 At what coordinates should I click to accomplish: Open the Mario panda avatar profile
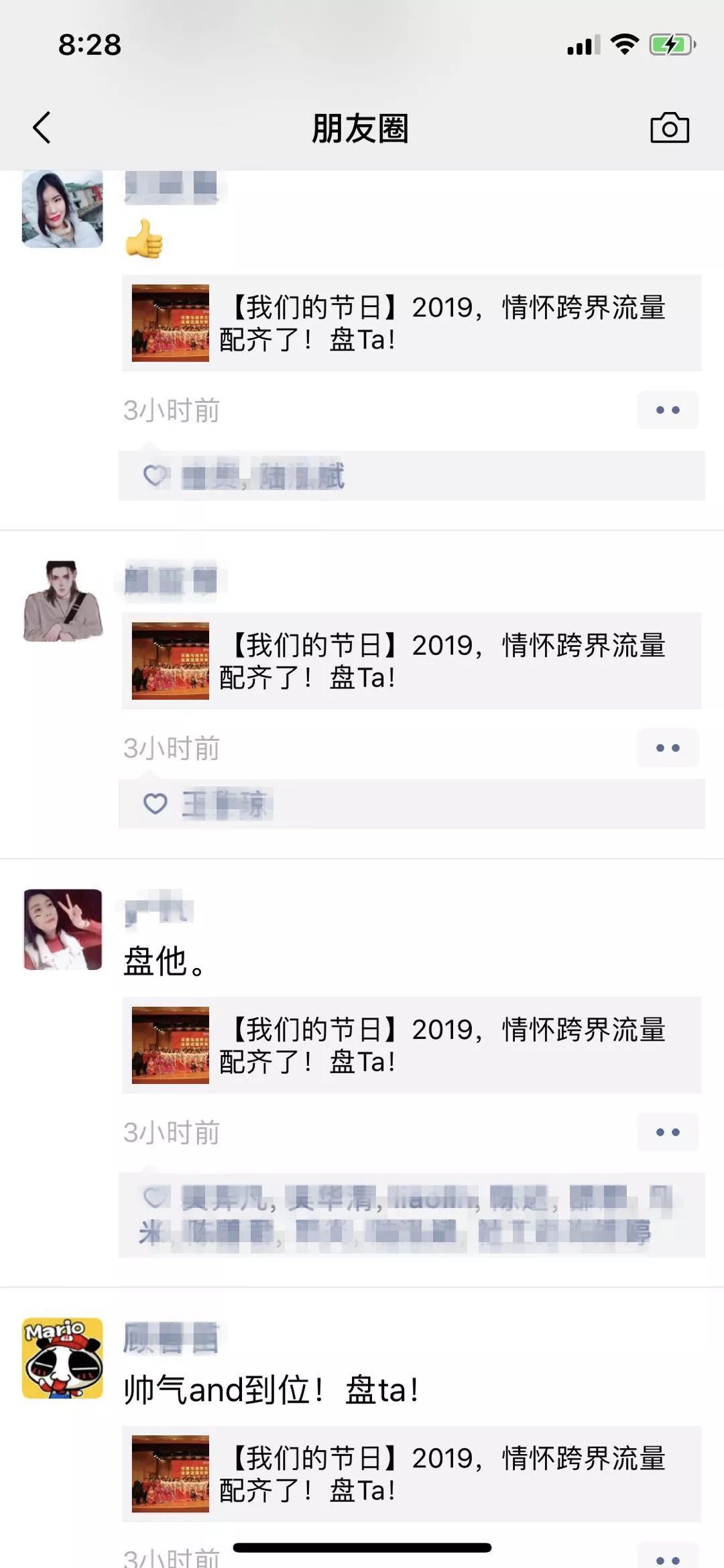62,1358
